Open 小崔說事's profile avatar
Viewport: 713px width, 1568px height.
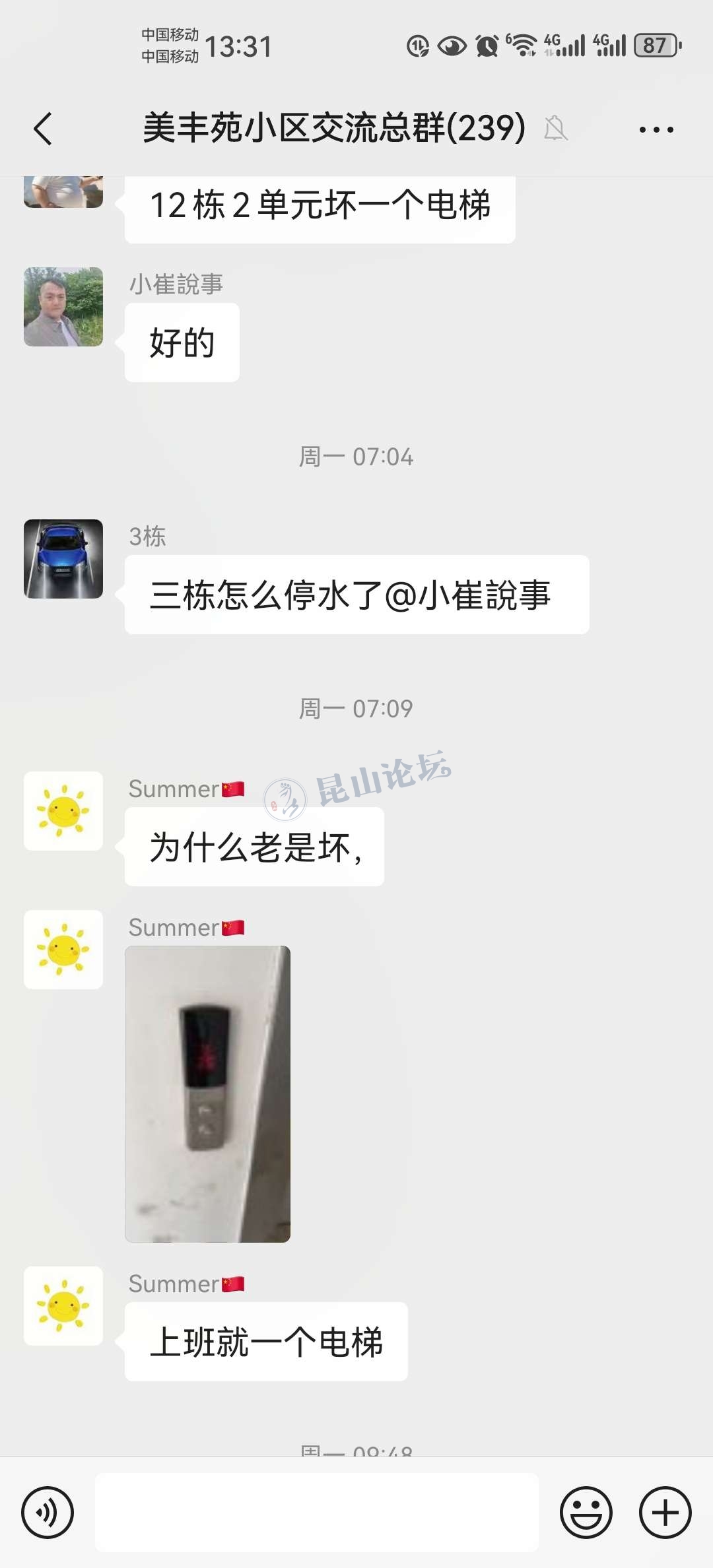point(63,307)
